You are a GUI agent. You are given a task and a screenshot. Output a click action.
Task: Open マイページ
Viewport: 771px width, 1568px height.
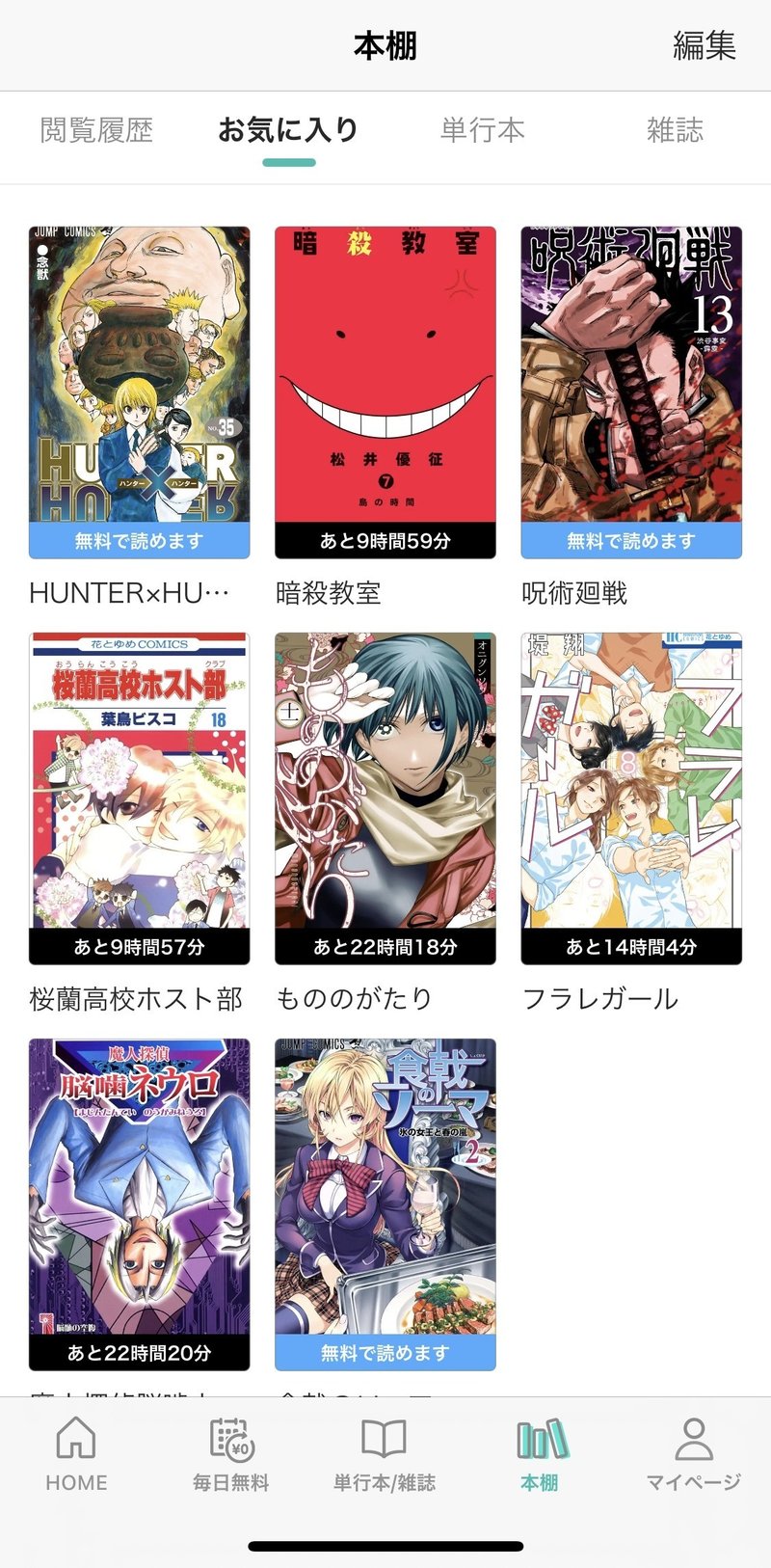[693, 1454]
